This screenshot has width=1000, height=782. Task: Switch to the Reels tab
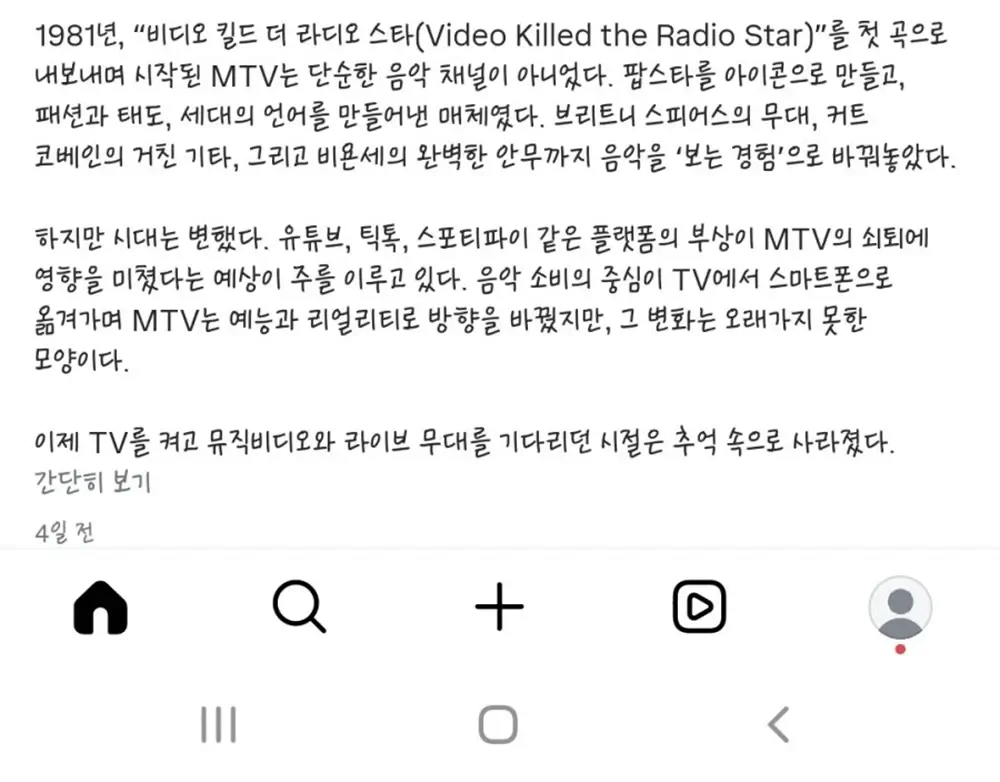point(699,606)
